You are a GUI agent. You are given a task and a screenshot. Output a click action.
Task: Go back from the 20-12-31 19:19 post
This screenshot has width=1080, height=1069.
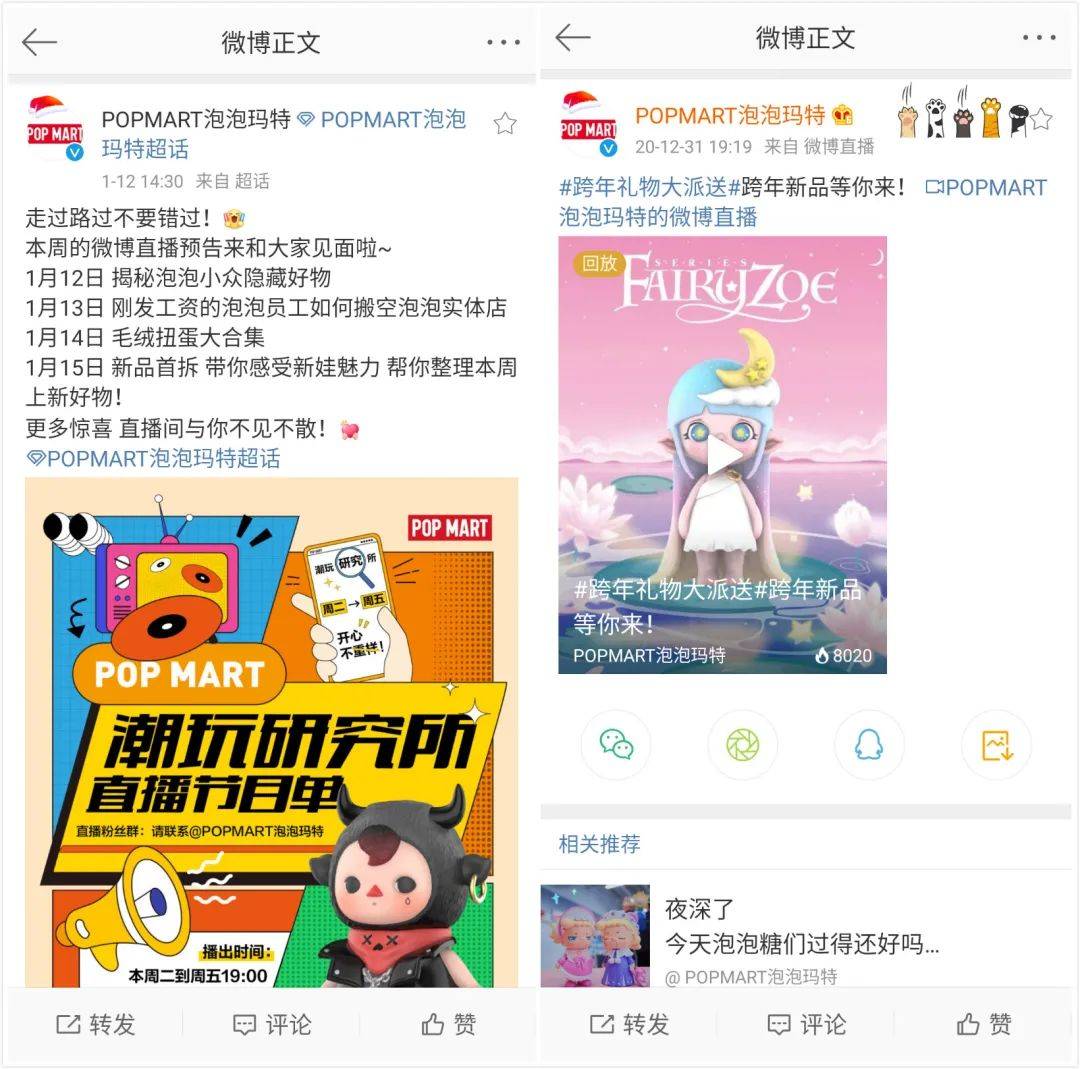573,39
